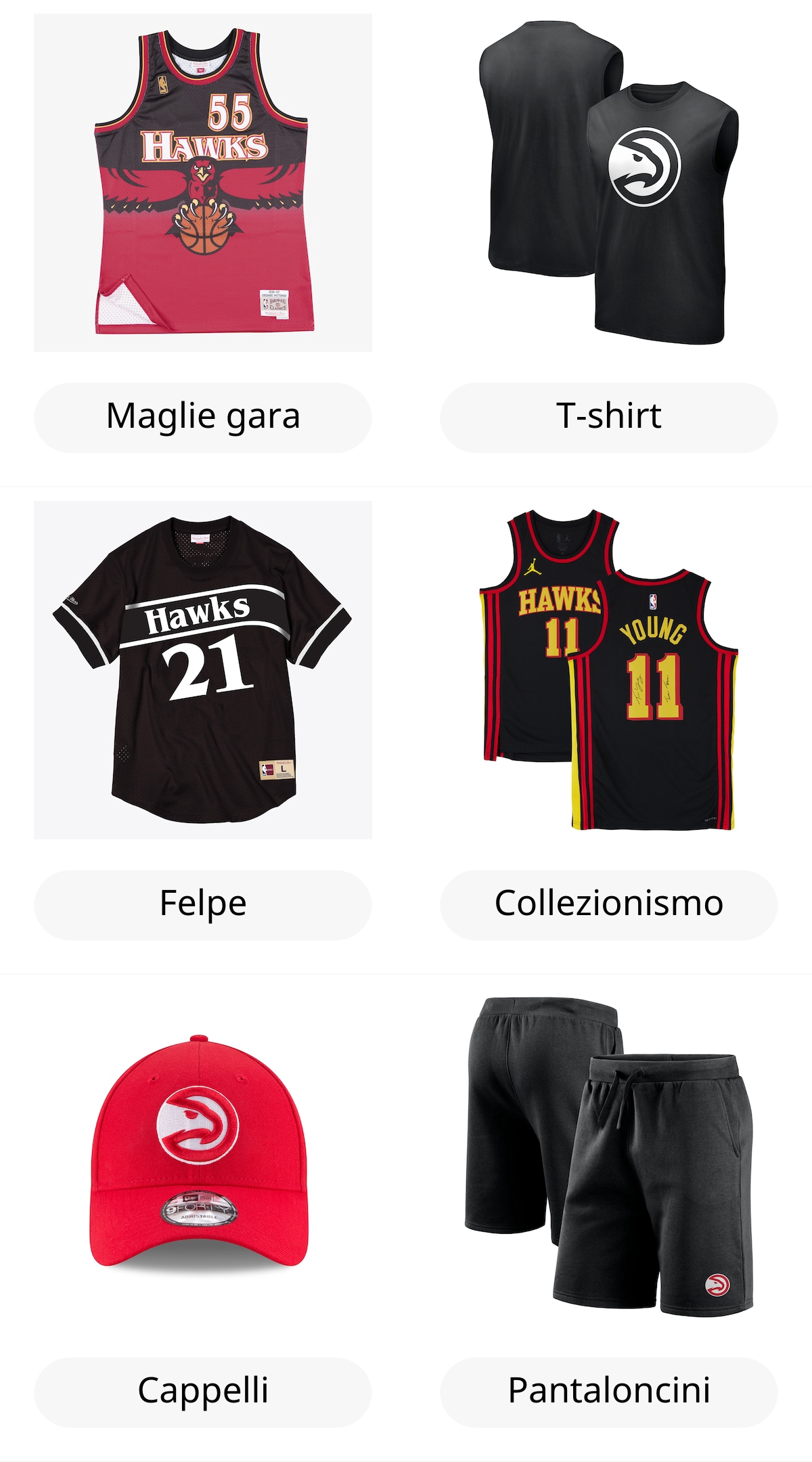Tap the red Hawks 55 jersey image
812x1462 pixels.
[203, 183]
